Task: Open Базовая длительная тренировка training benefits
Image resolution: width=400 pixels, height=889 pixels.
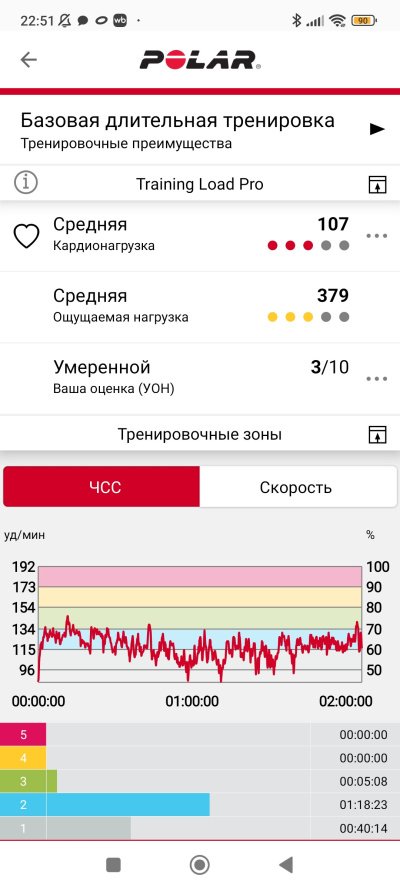Action: [x=200, y=130]
